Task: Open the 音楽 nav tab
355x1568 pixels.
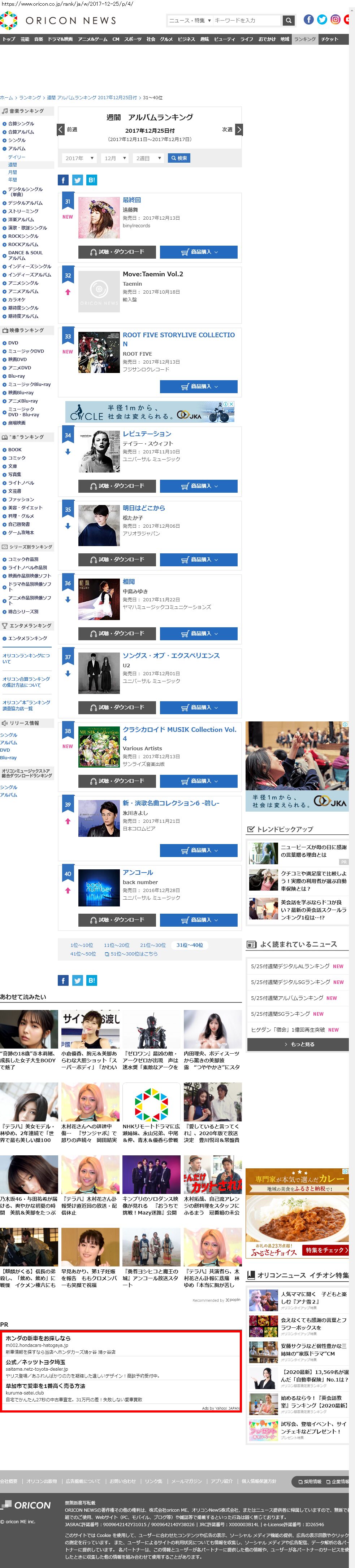Action: click(38, 39)
